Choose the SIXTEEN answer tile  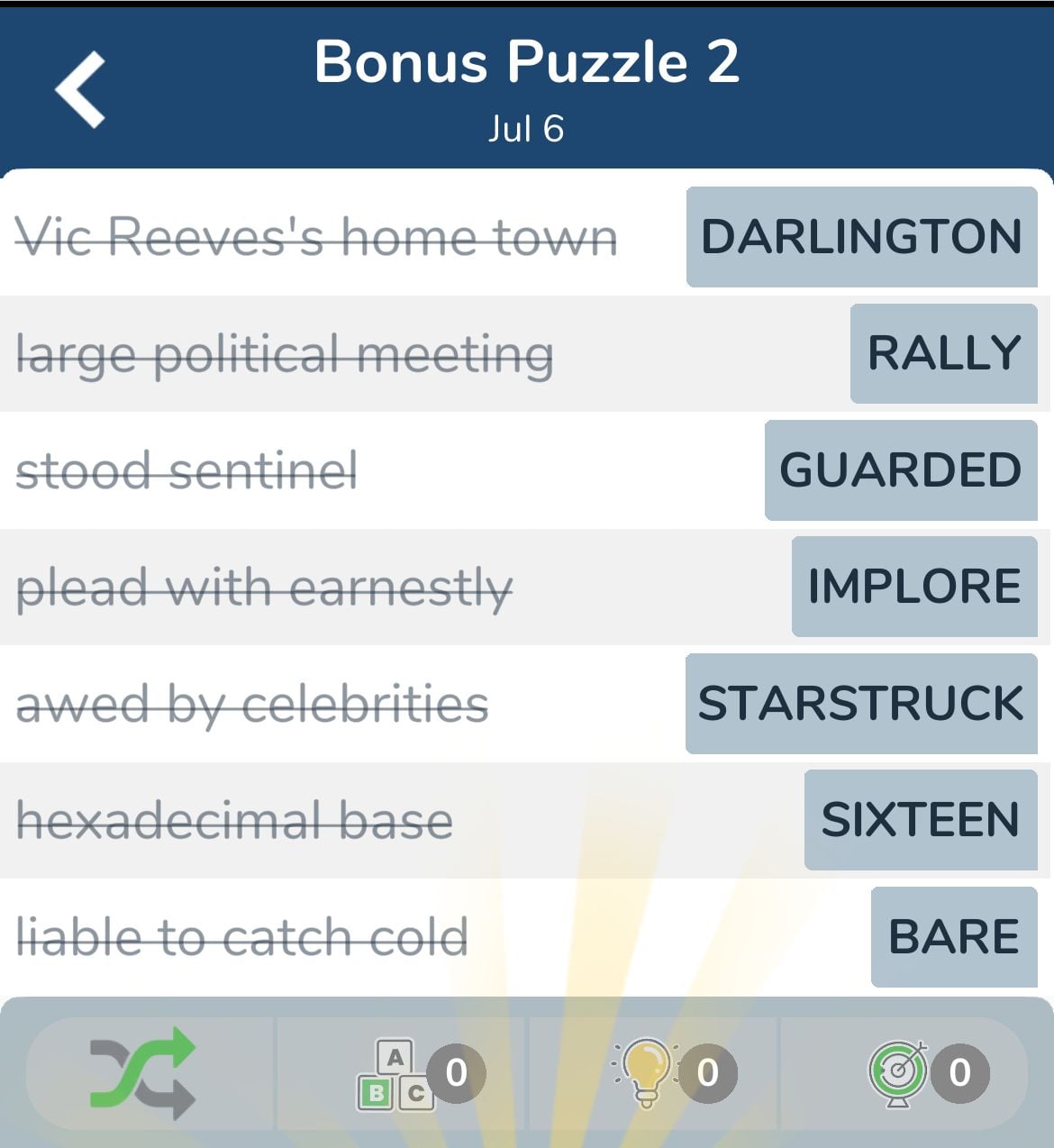(920, 820)
